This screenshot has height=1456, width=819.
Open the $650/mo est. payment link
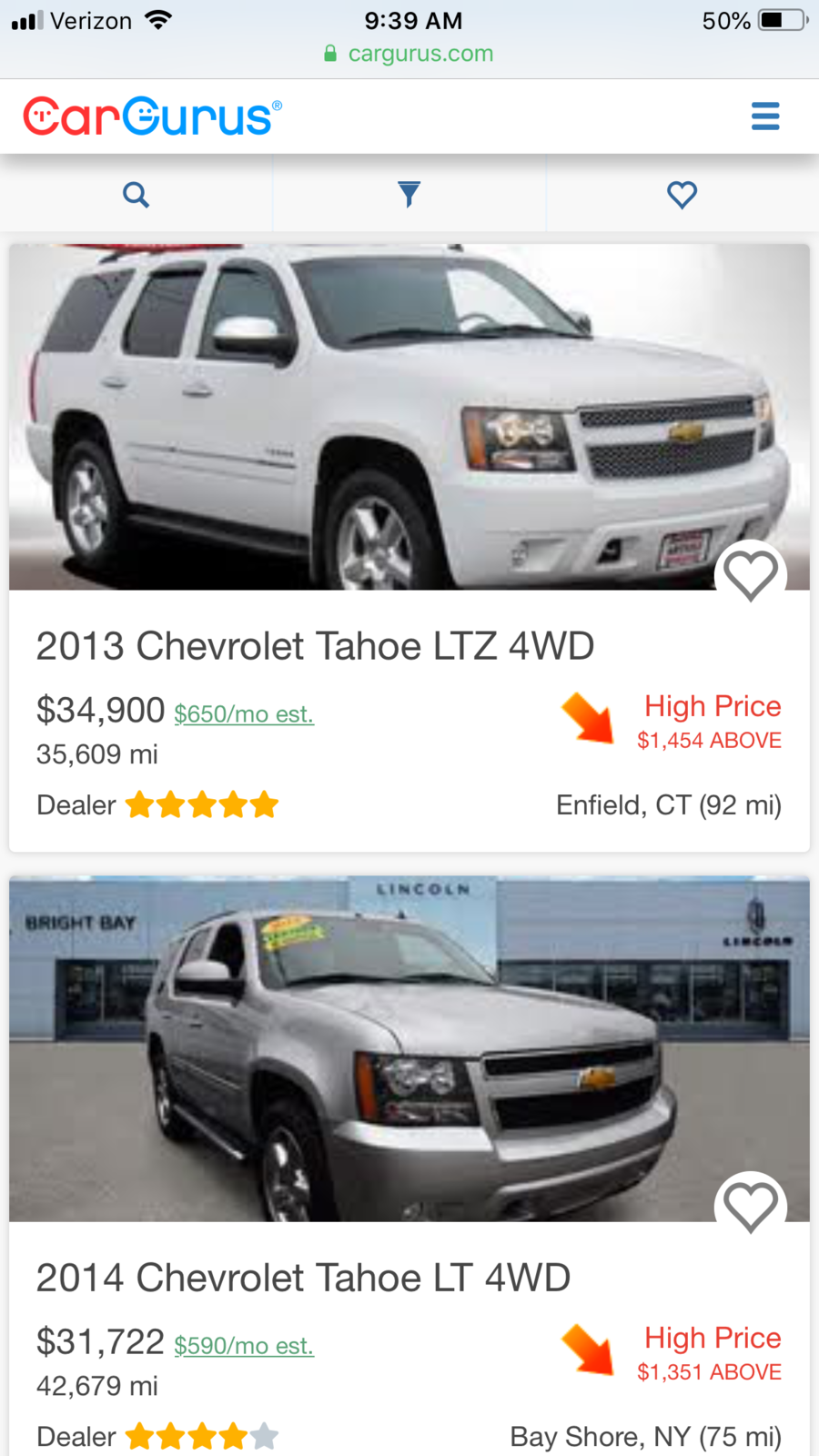coord(244,714)
